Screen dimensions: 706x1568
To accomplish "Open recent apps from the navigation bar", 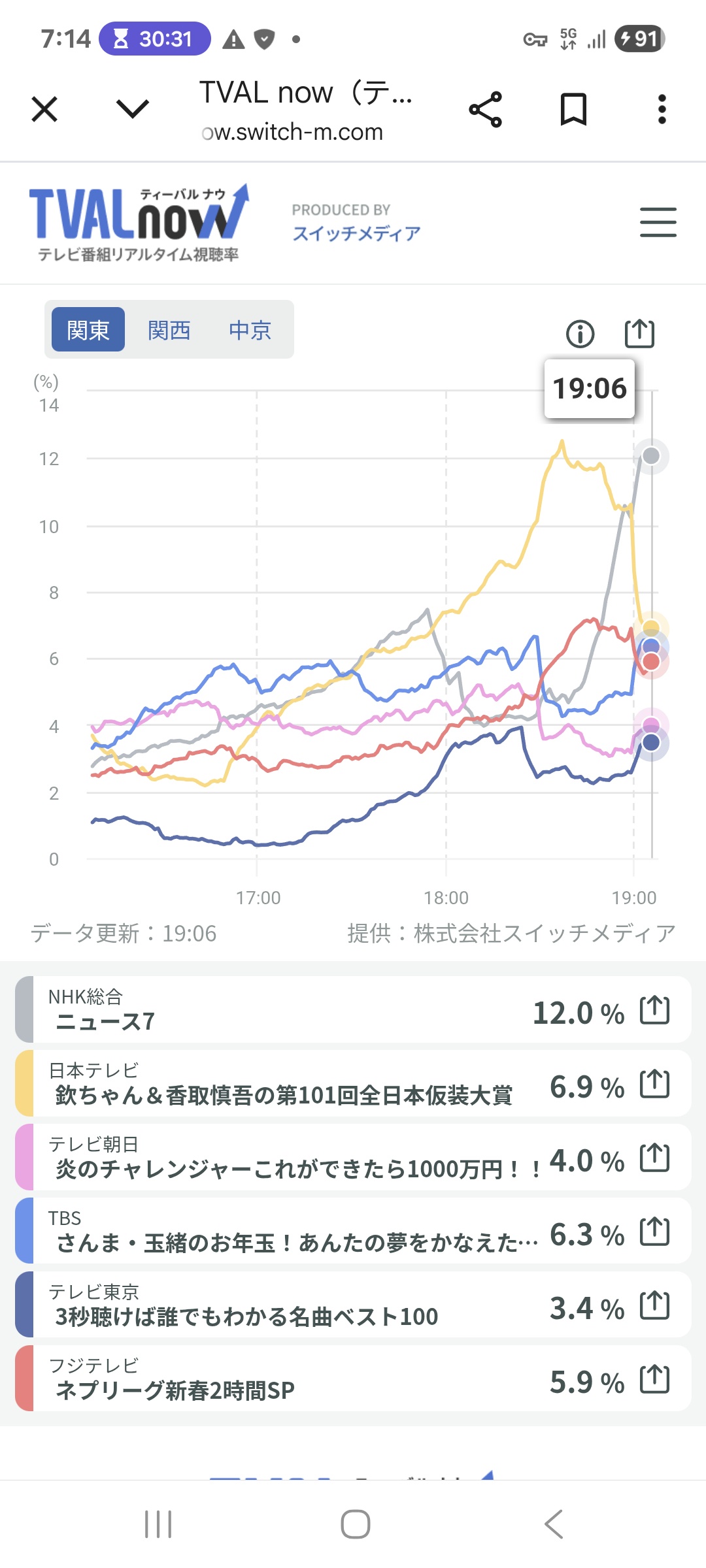I will 158,1524.
